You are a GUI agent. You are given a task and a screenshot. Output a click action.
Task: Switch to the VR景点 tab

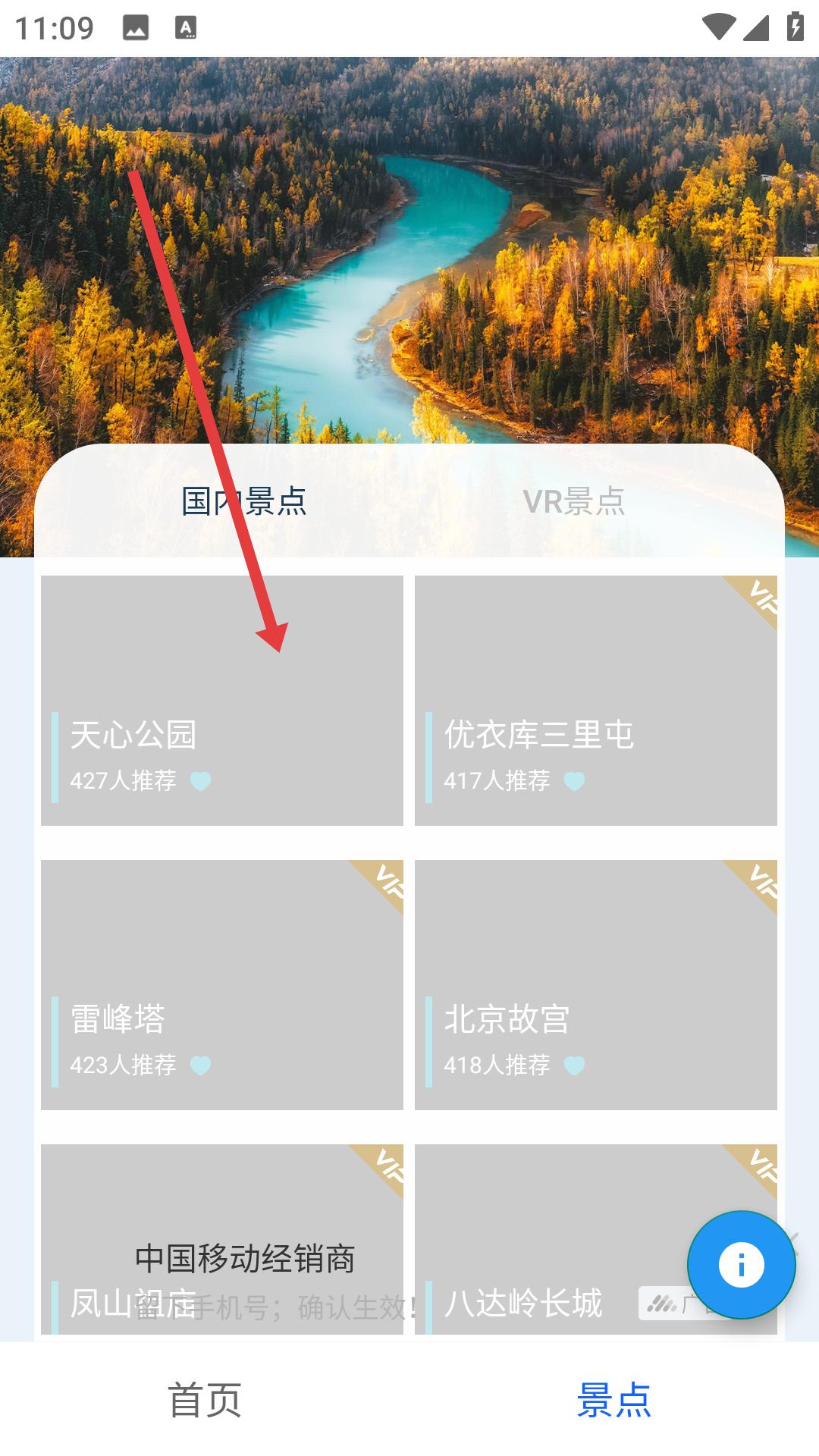click(573, 502)
